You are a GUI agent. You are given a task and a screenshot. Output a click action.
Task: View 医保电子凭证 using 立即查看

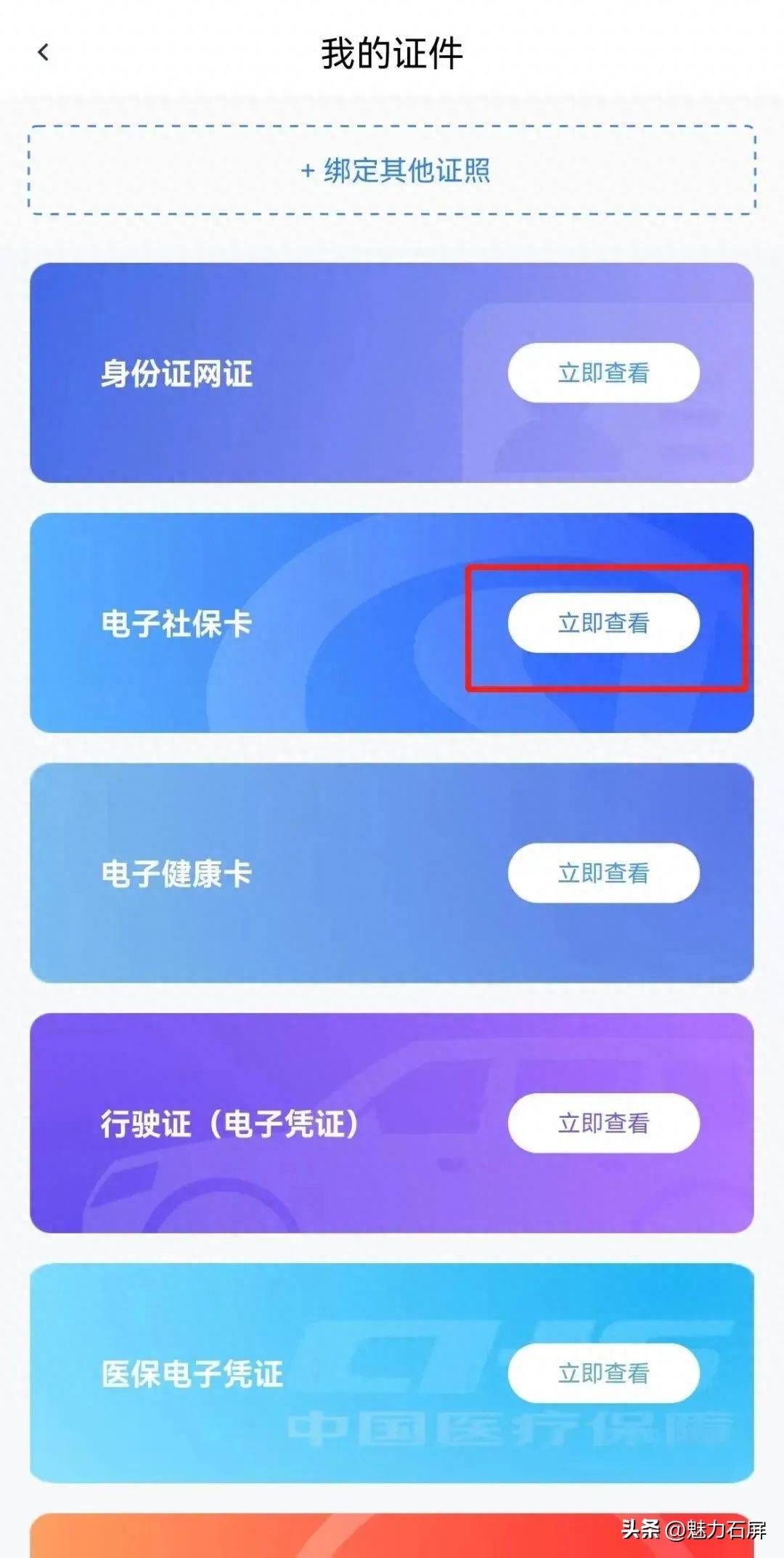[603, 1373]
